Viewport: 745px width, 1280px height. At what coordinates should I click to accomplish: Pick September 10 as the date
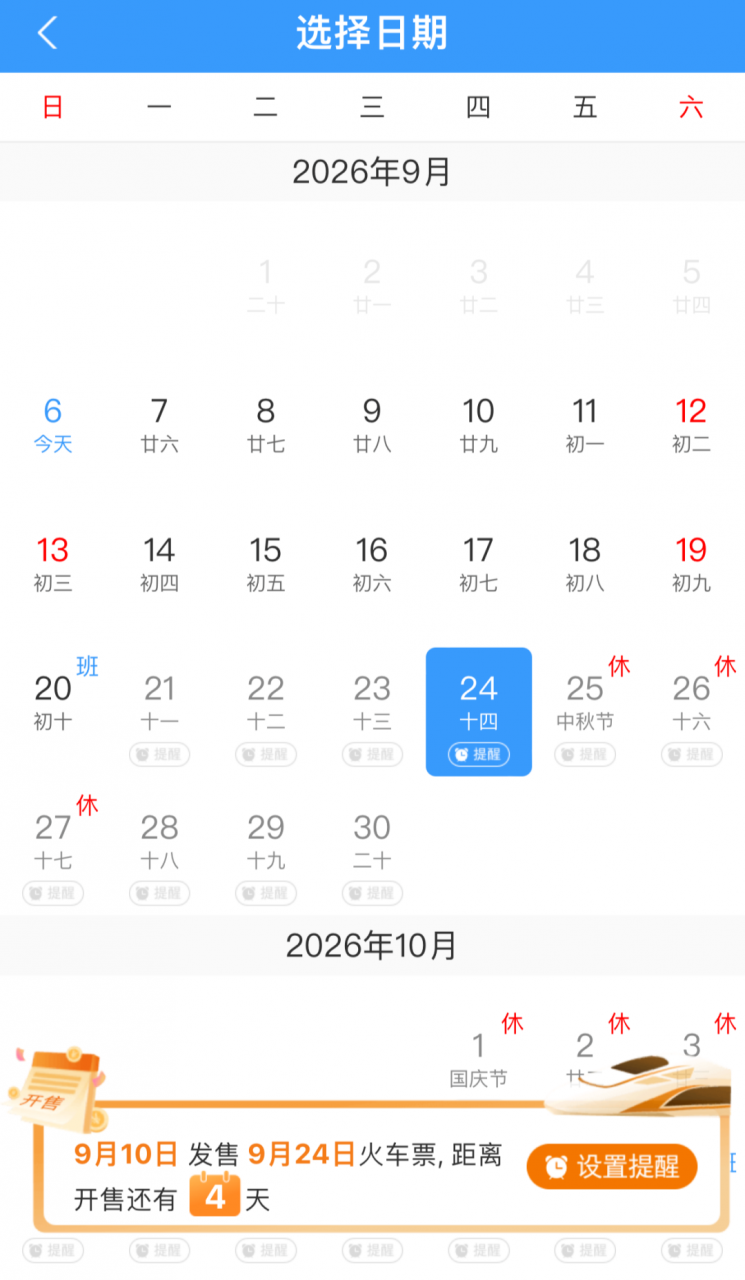(478, 424)
